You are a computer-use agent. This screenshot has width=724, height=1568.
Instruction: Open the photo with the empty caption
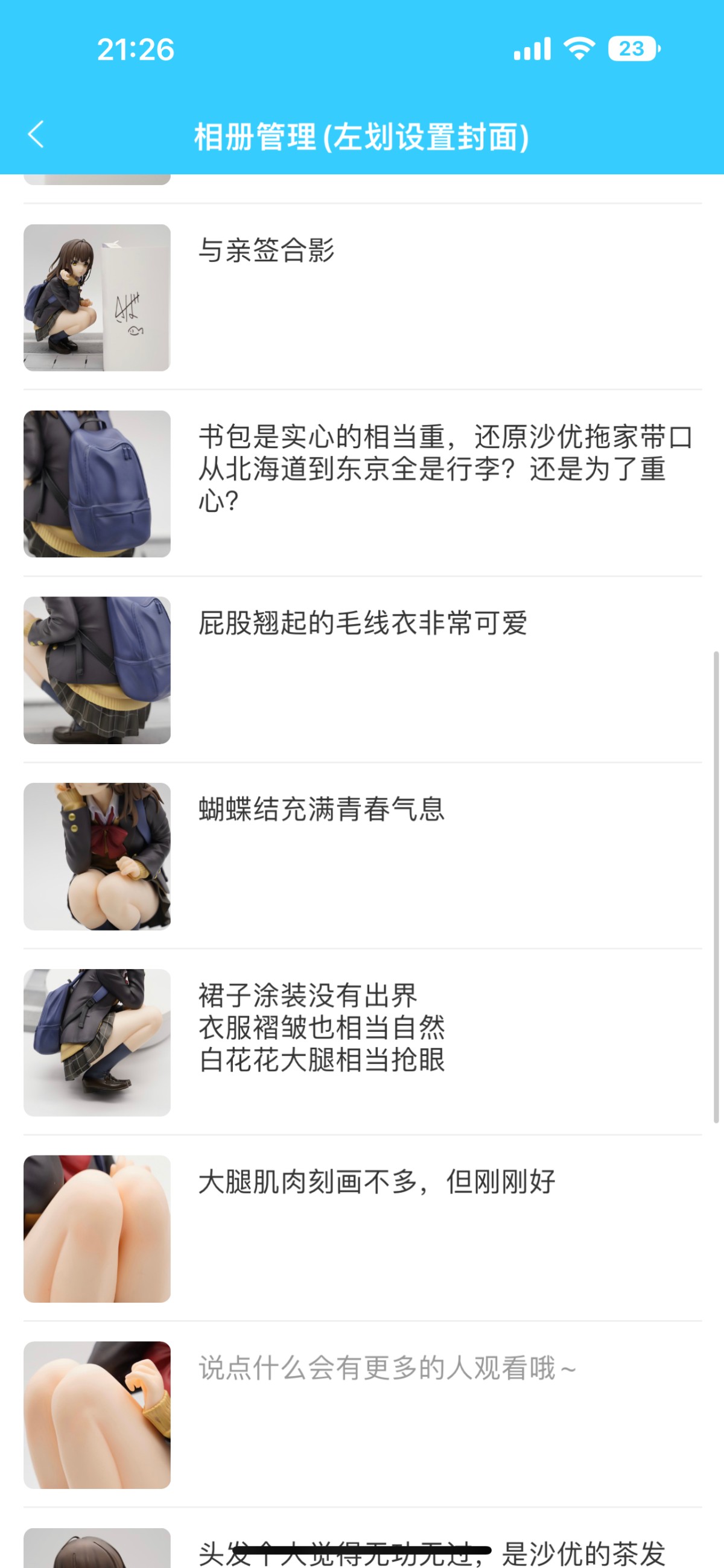[x=97, y=1415]
